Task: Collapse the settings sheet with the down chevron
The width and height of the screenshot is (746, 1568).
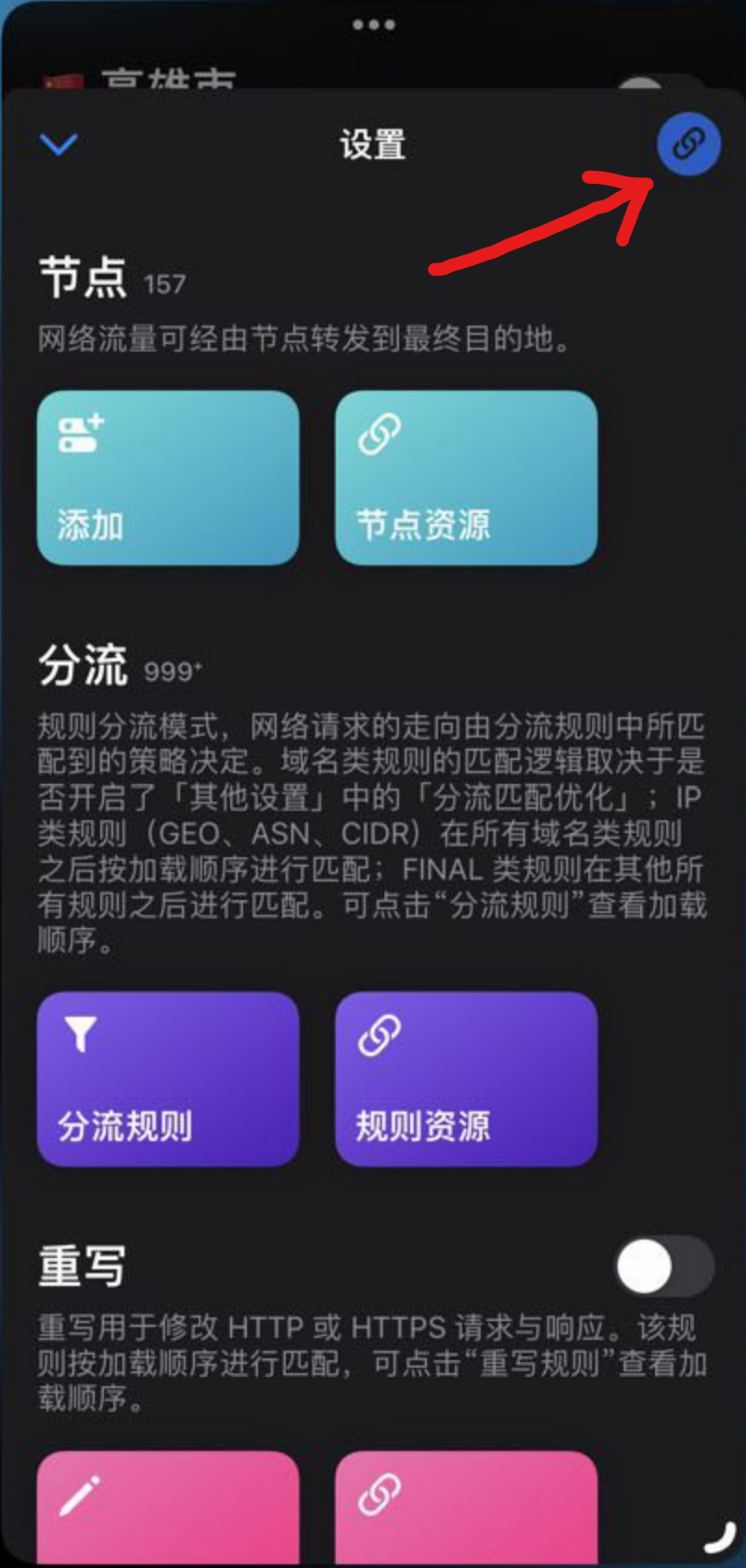Action: [x=59, y=145]
